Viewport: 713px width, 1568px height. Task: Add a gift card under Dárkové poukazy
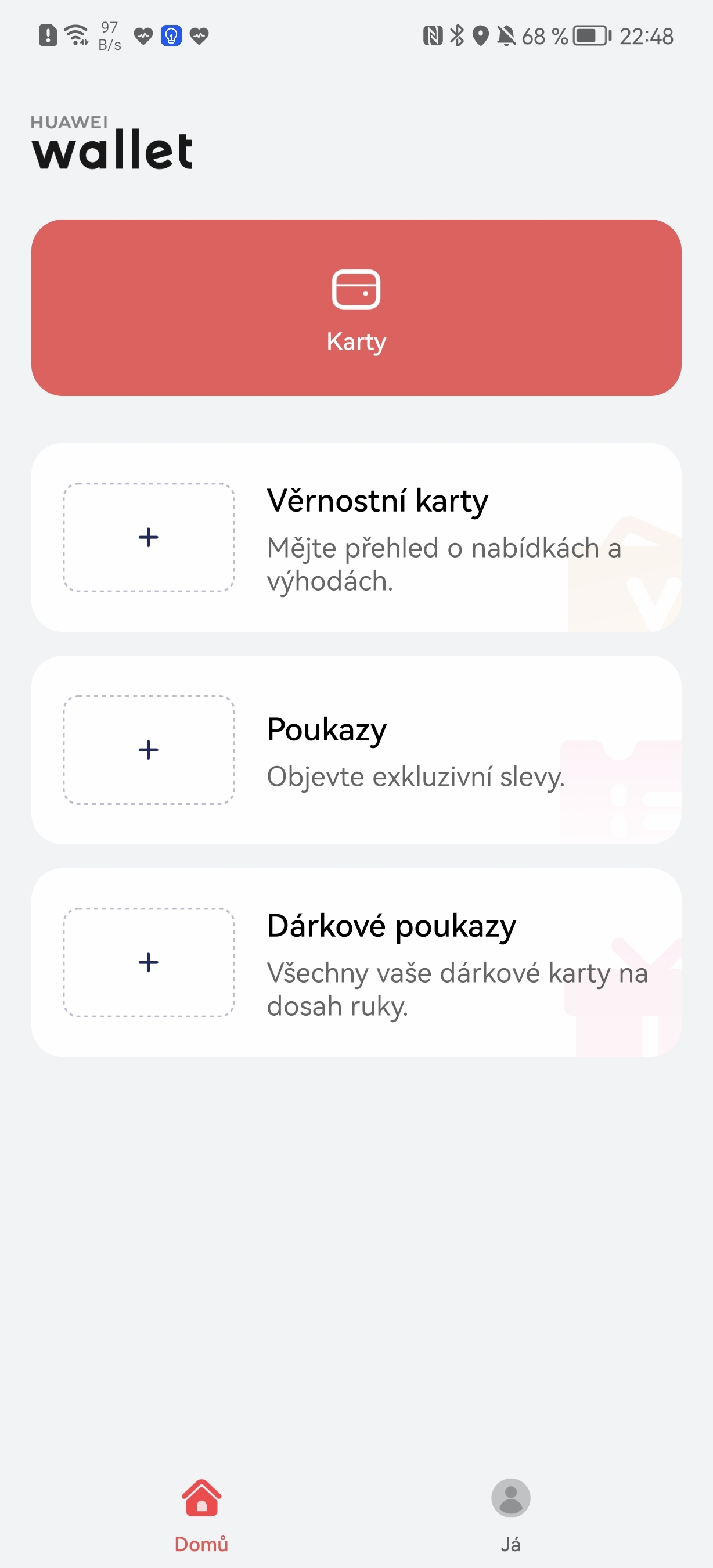tap(149, 962)
